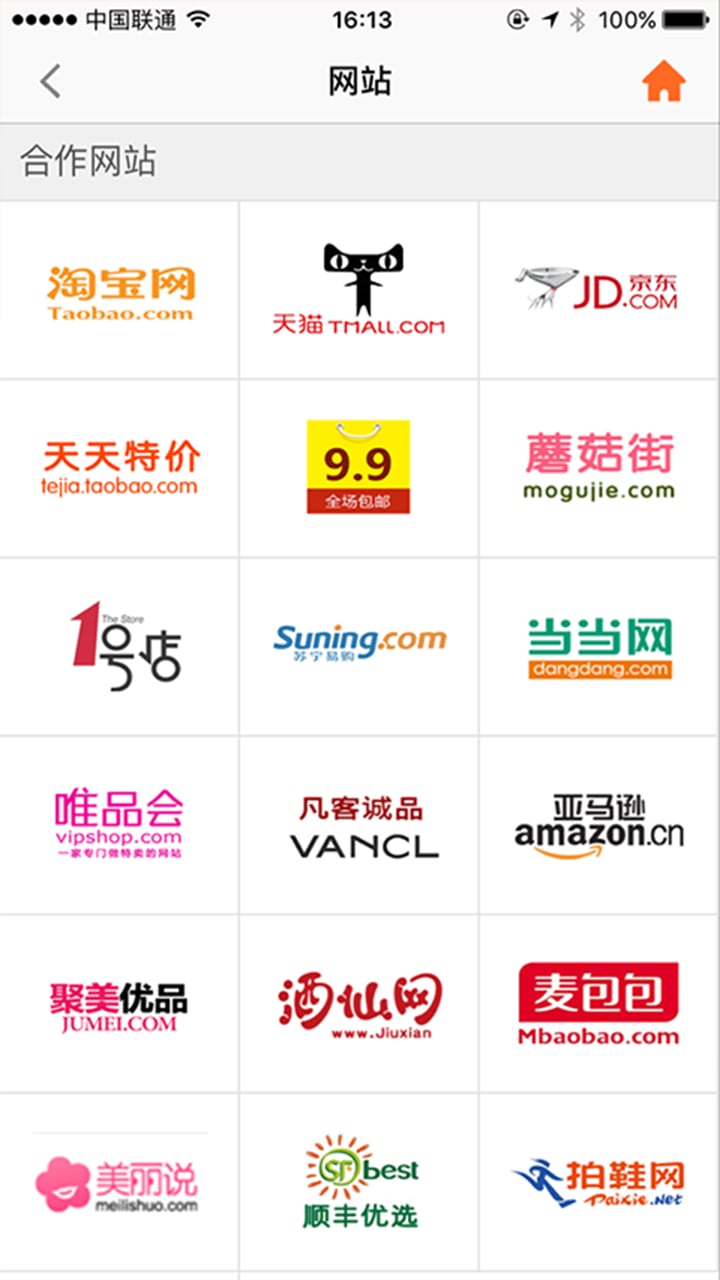Screen dimensions: 720x1280
Task: Select the JD.com tile
Action: coord(600,290)
